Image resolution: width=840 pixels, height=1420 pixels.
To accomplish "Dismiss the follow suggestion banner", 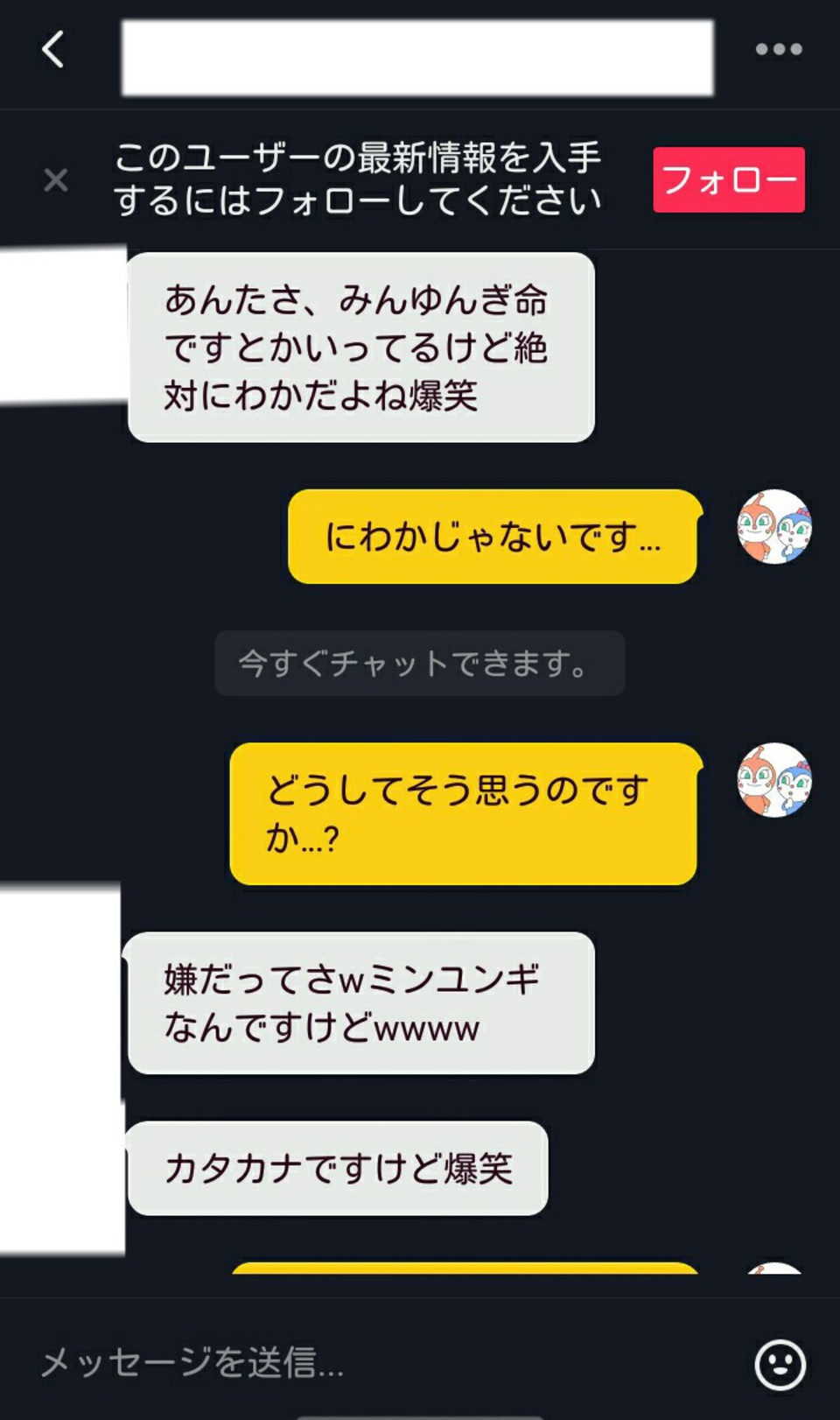I will (55, 180).
